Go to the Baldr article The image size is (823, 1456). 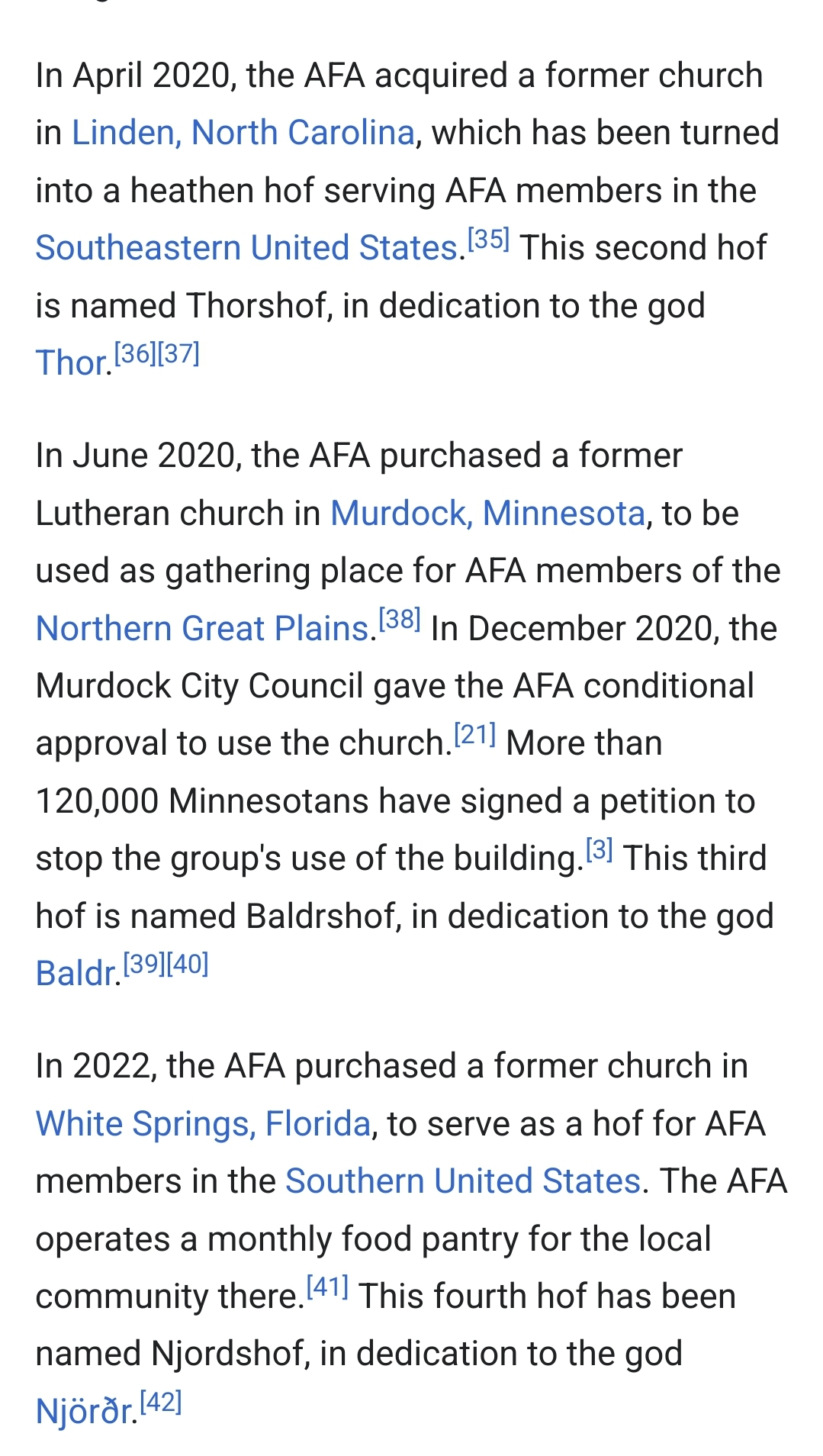76,974
